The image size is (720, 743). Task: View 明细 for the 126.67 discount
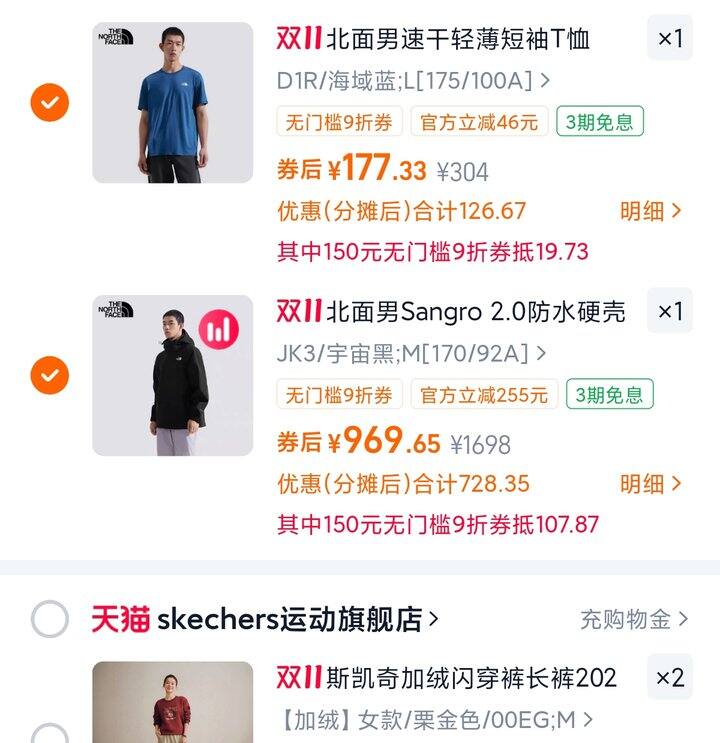(x=650, y=211)
